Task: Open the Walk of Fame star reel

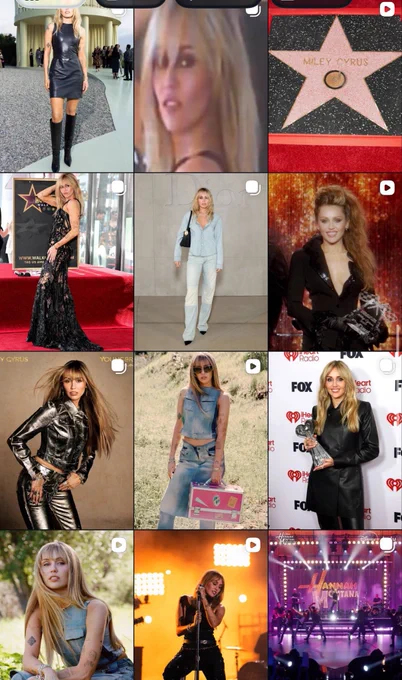Action: coord(335,86)
